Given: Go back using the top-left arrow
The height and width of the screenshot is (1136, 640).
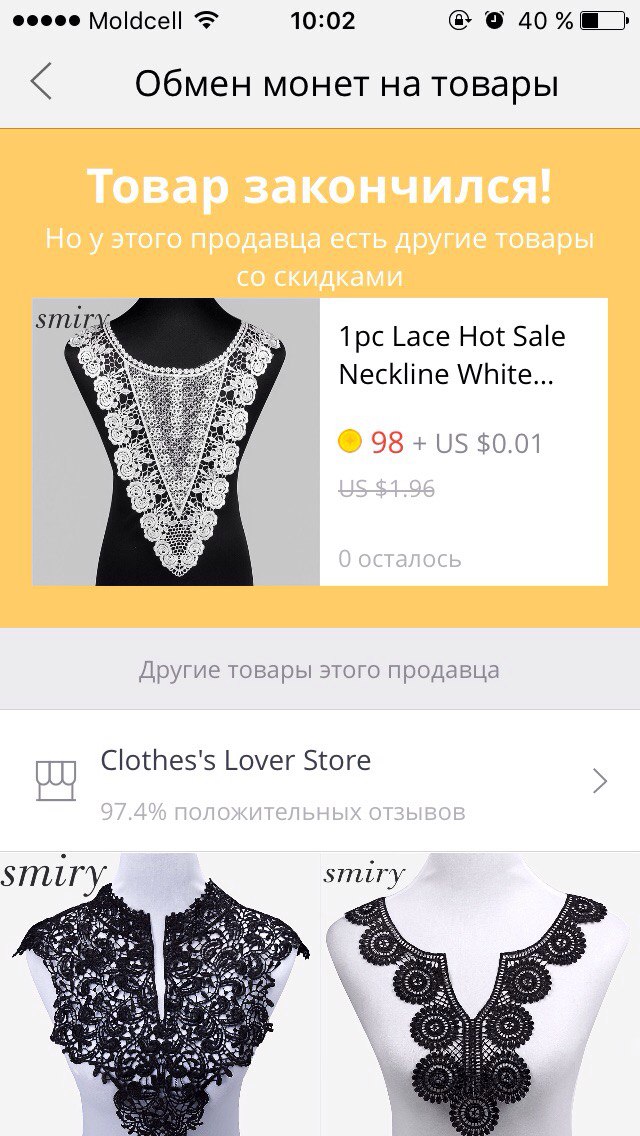Looking at the screenshot, I should [x=41, y=81].
